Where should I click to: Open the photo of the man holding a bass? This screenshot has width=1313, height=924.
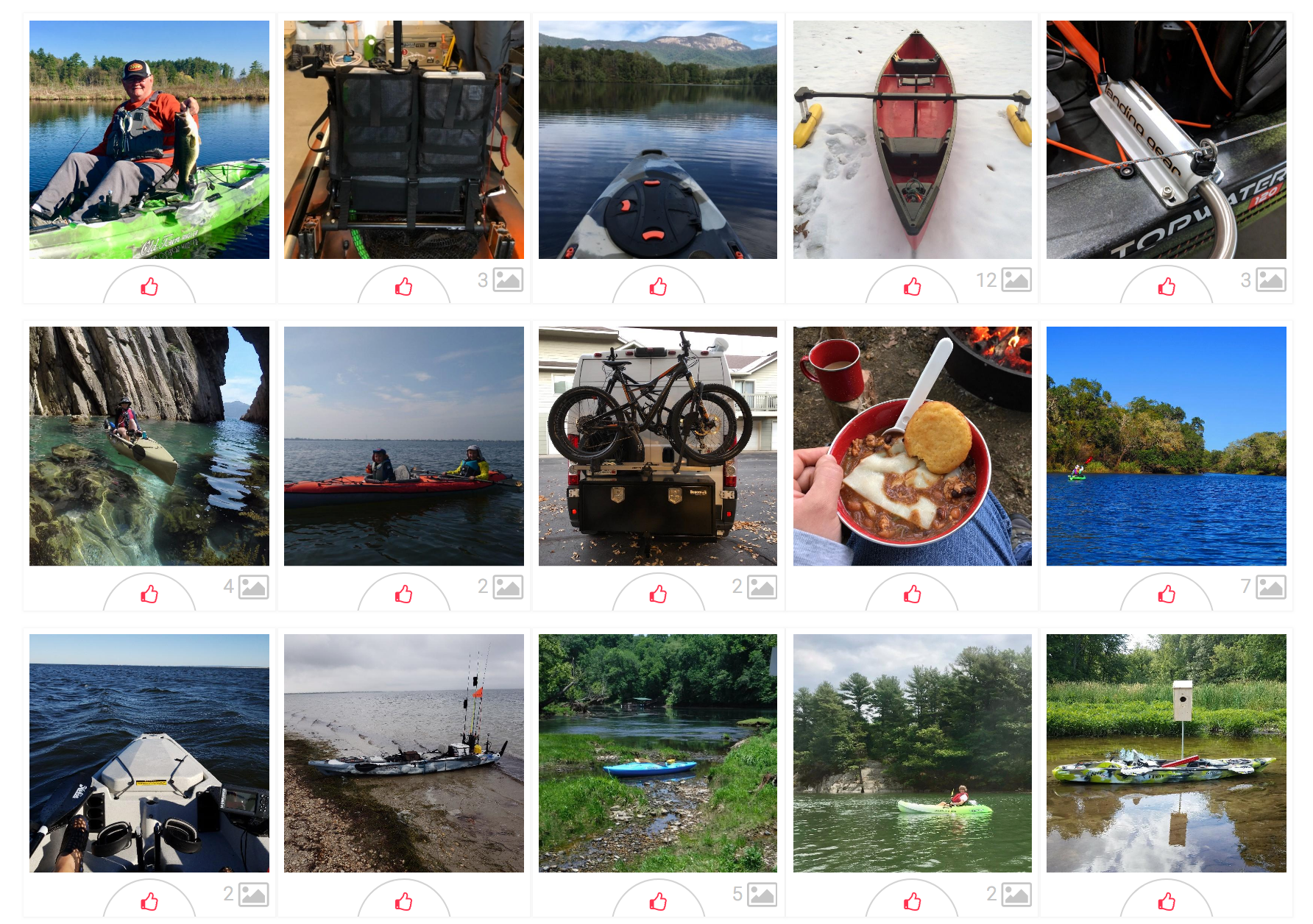point(149,140)
